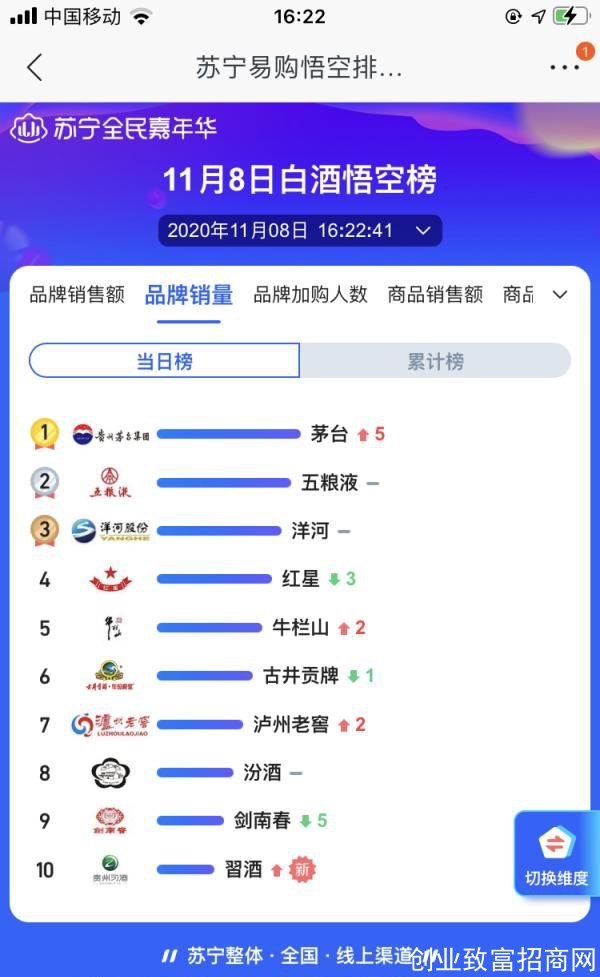This screenshot has height=977, width=600.
Task: Switch to the 品牌加购人数 tab
Action: coord(310,294)
